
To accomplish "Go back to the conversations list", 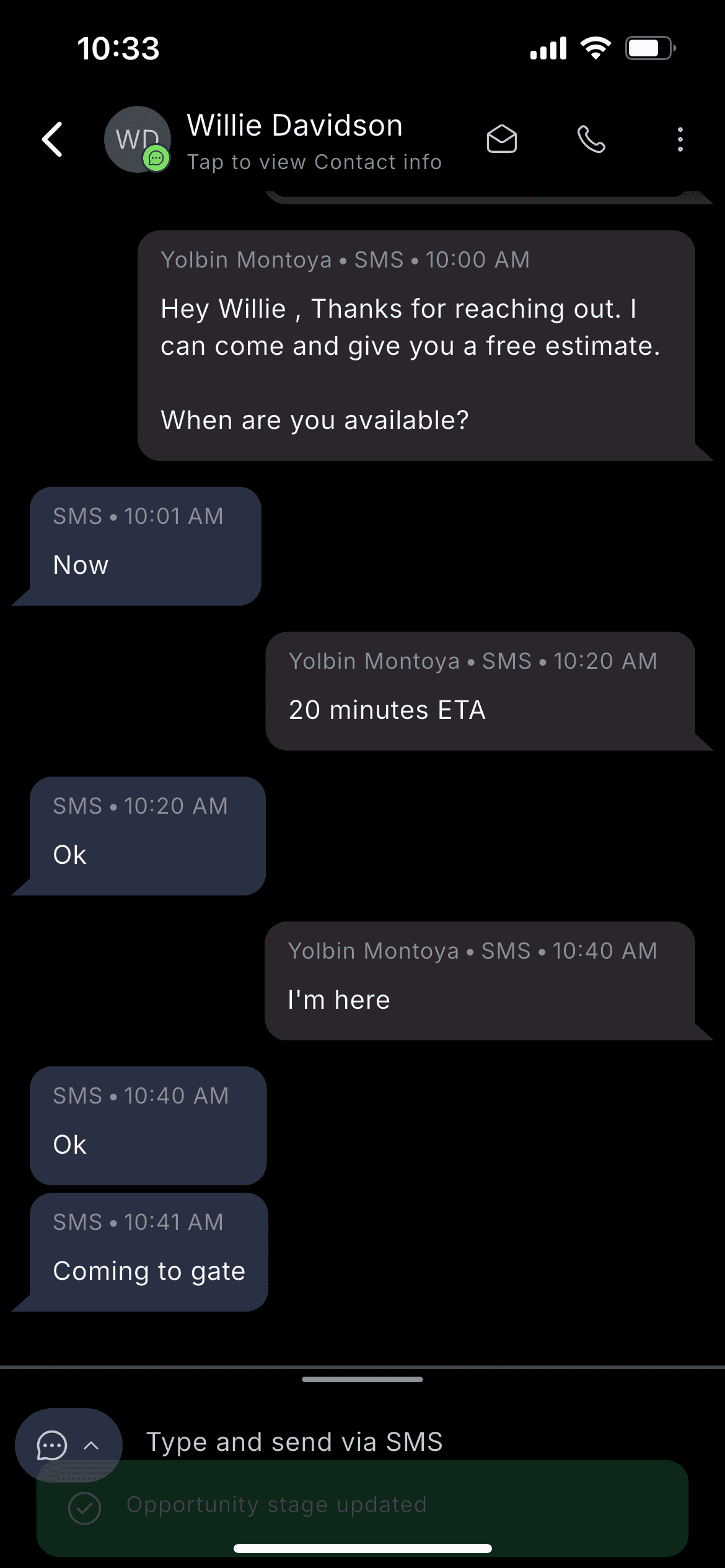I will 53,139.
